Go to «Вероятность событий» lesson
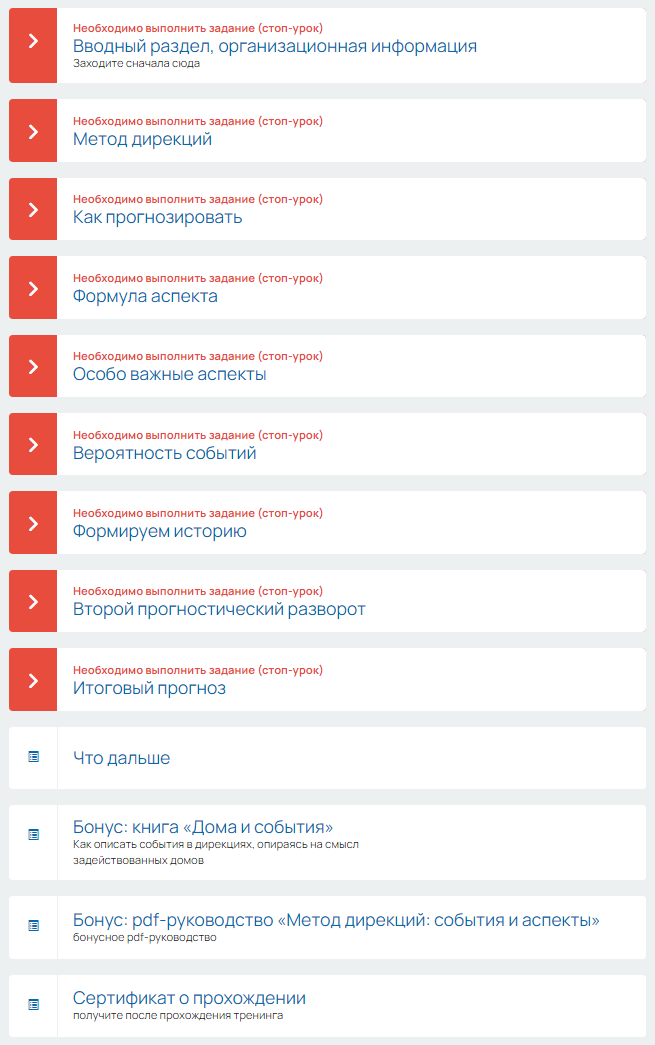Image resolution: width=655 pixels, height=1045 pixels. 164,453
